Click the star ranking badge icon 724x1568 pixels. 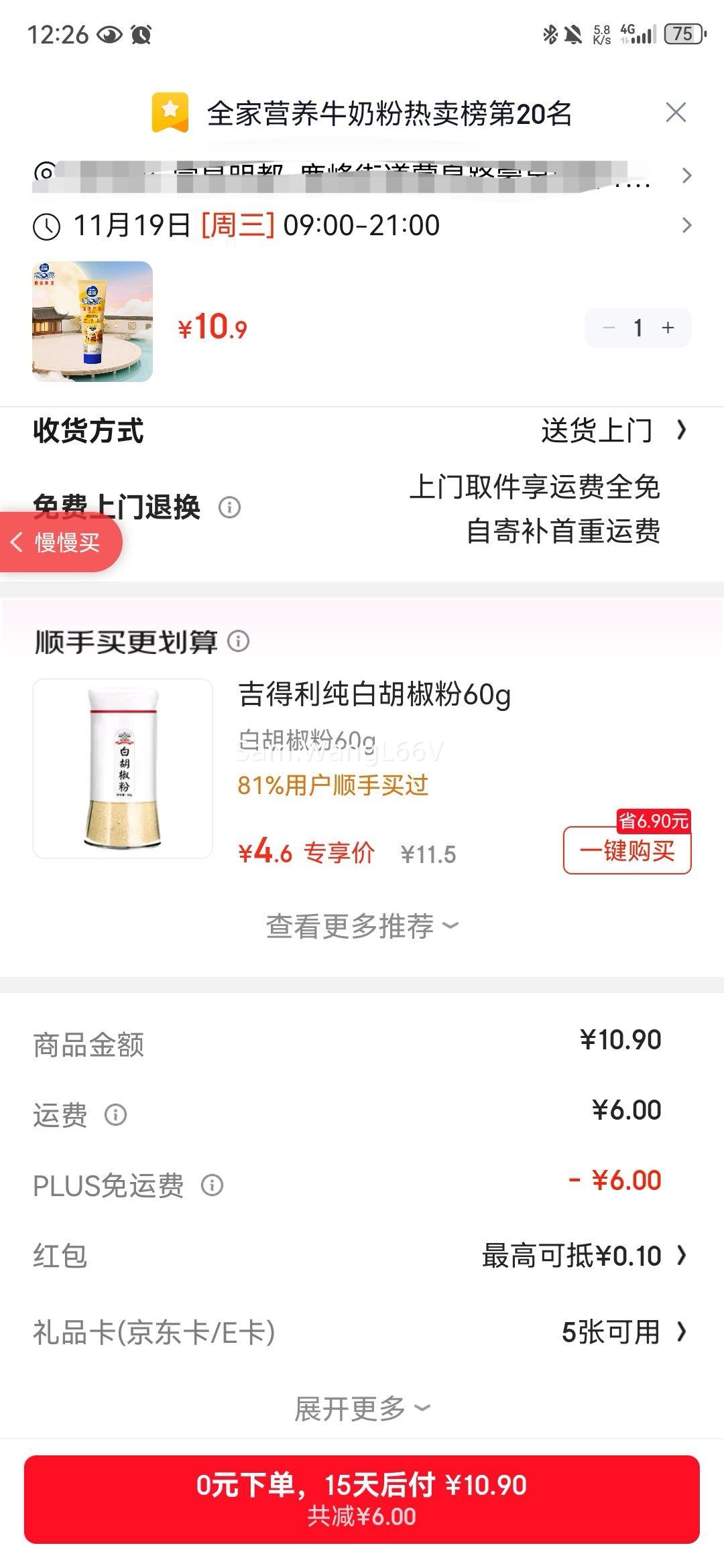(x=171, y=111)
